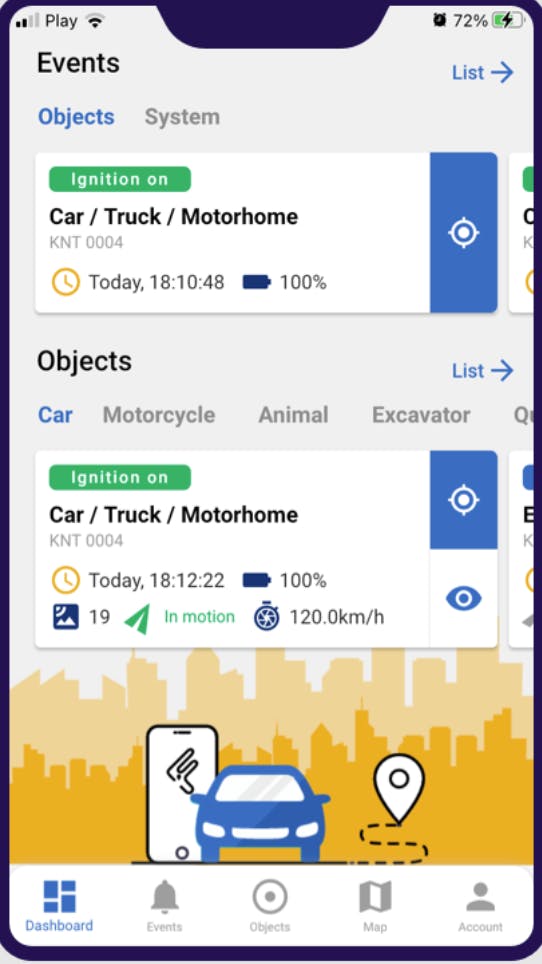Open the Events List link
This screenshot has height=964, width=542.
pos(482,73)
